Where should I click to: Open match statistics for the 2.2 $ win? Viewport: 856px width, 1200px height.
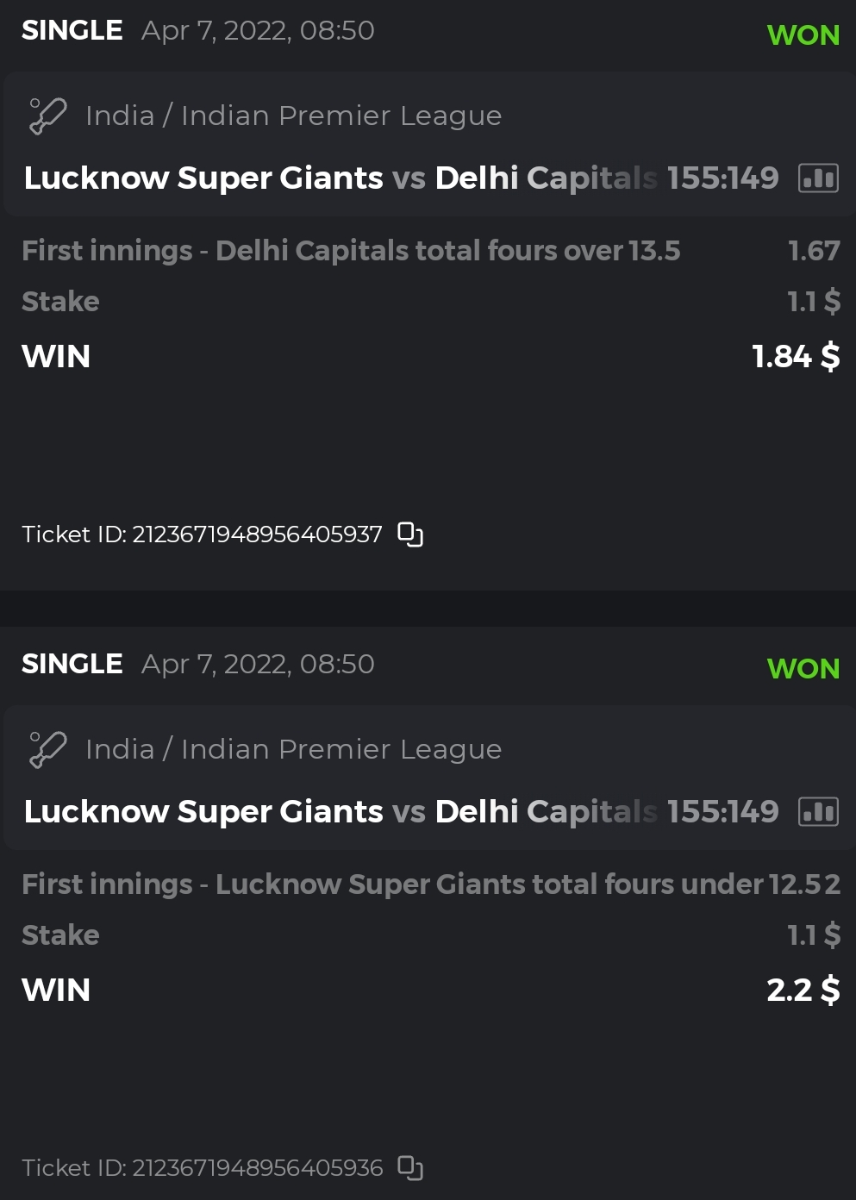pos(818,812)
